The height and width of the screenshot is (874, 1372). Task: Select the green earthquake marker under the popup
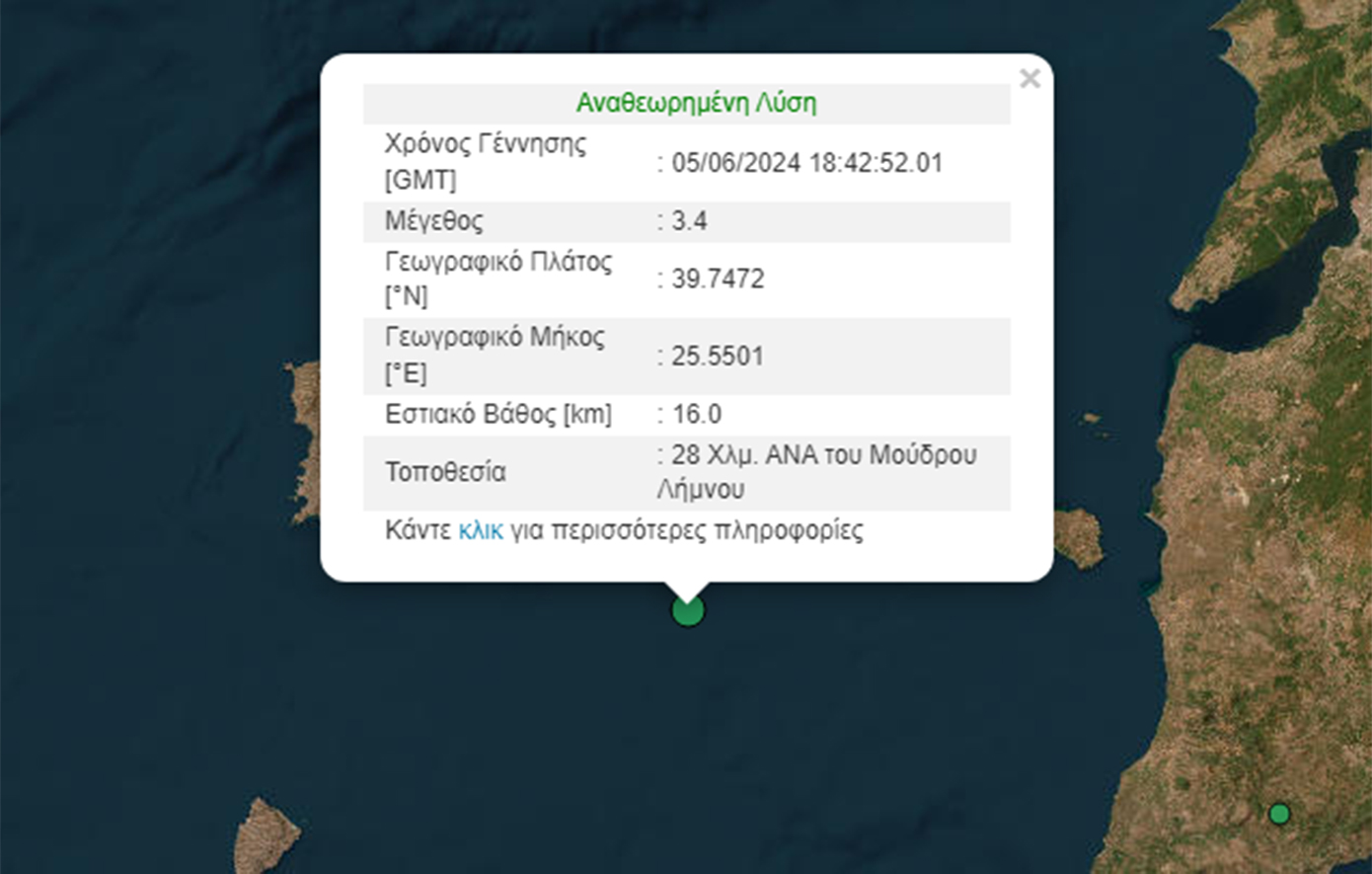(688, 611)
